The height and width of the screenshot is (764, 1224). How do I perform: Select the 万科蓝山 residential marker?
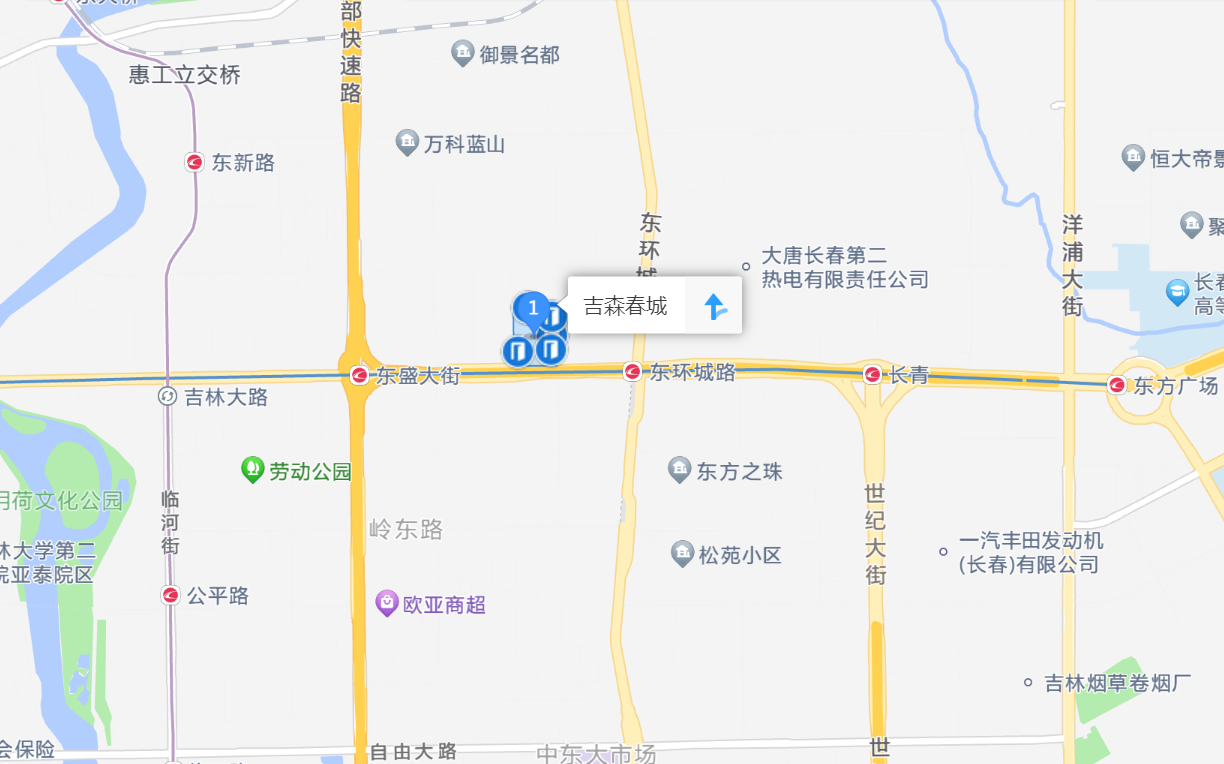tap(407, 143)
